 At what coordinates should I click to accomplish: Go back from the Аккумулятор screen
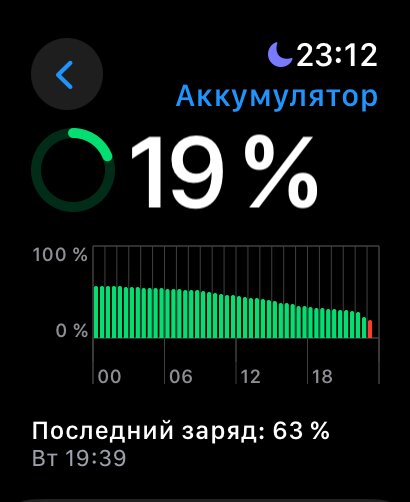[67, 74]
